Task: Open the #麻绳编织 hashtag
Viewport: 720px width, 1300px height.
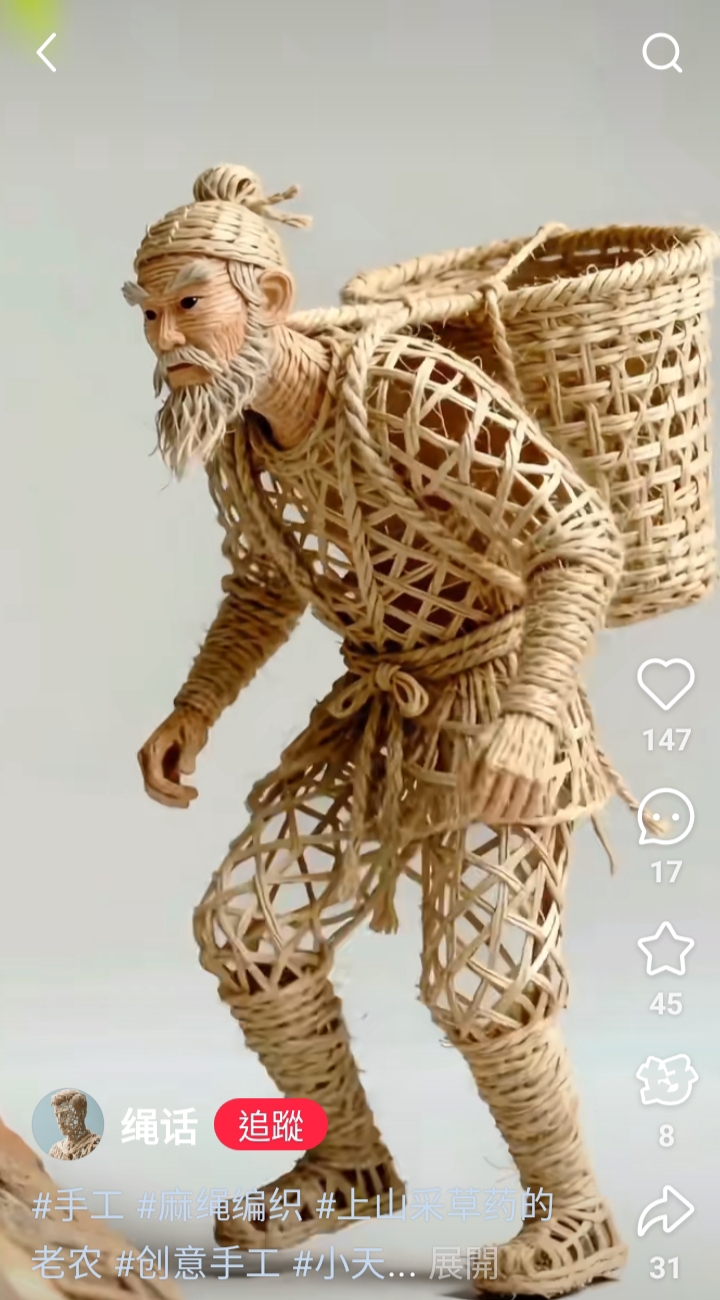Action: [x=219, y=1206]
